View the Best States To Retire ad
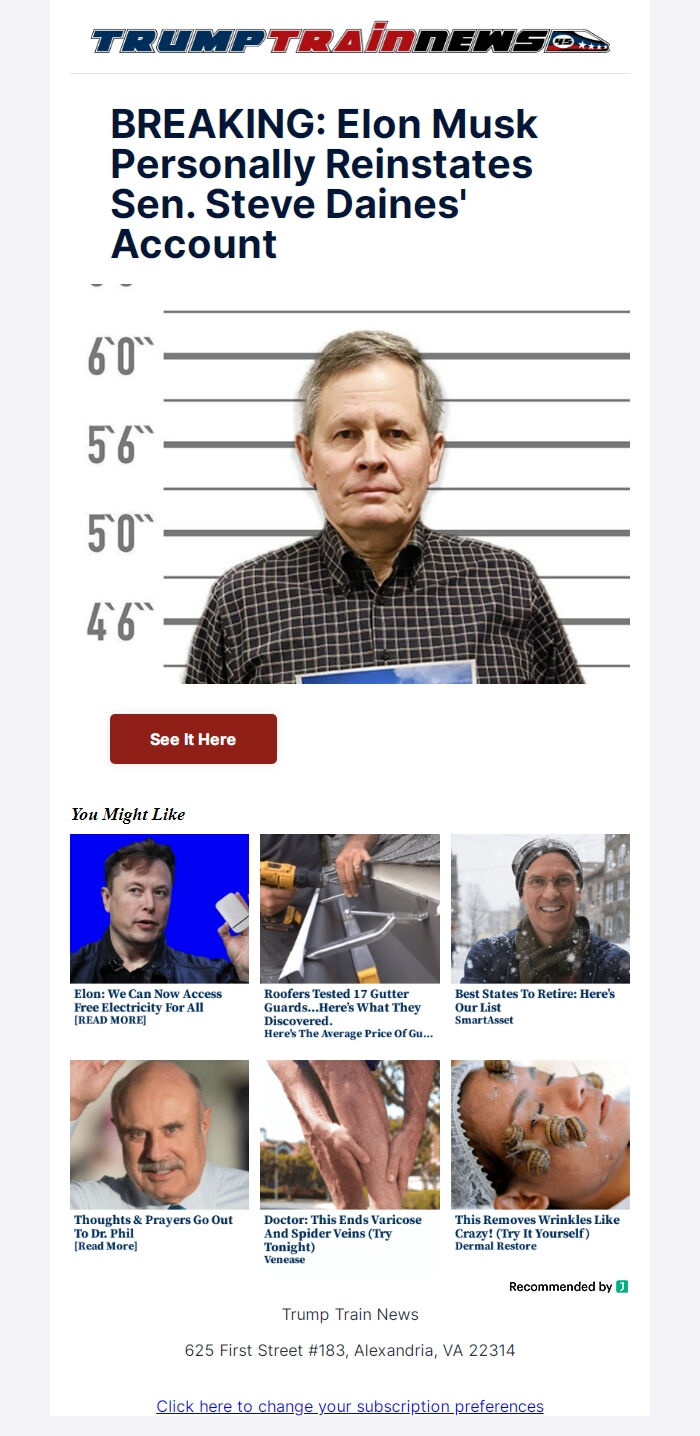 [540, 908]
